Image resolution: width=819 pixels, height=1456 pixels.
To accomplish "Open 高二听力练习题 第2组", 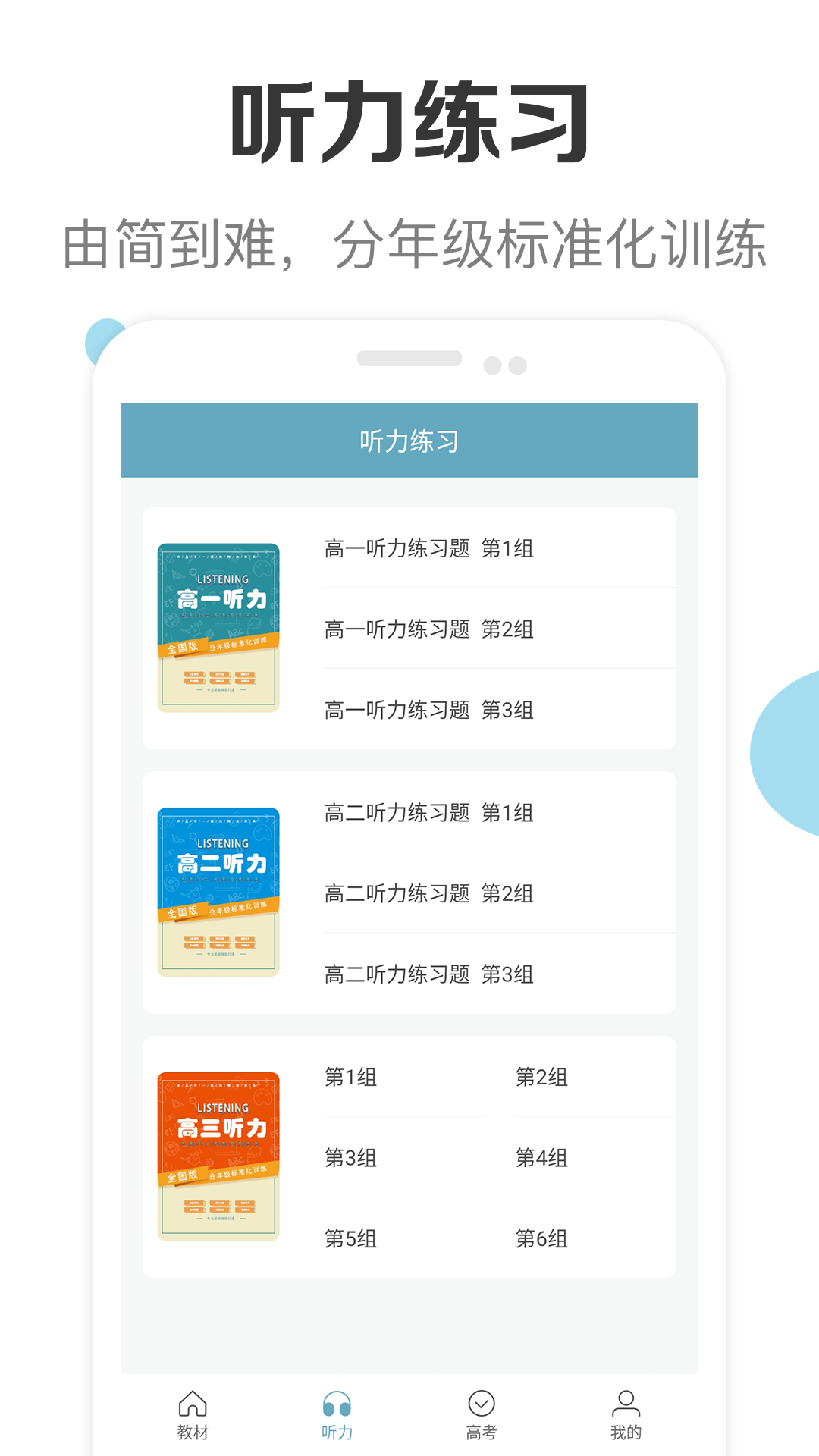I will click(428, 893).
